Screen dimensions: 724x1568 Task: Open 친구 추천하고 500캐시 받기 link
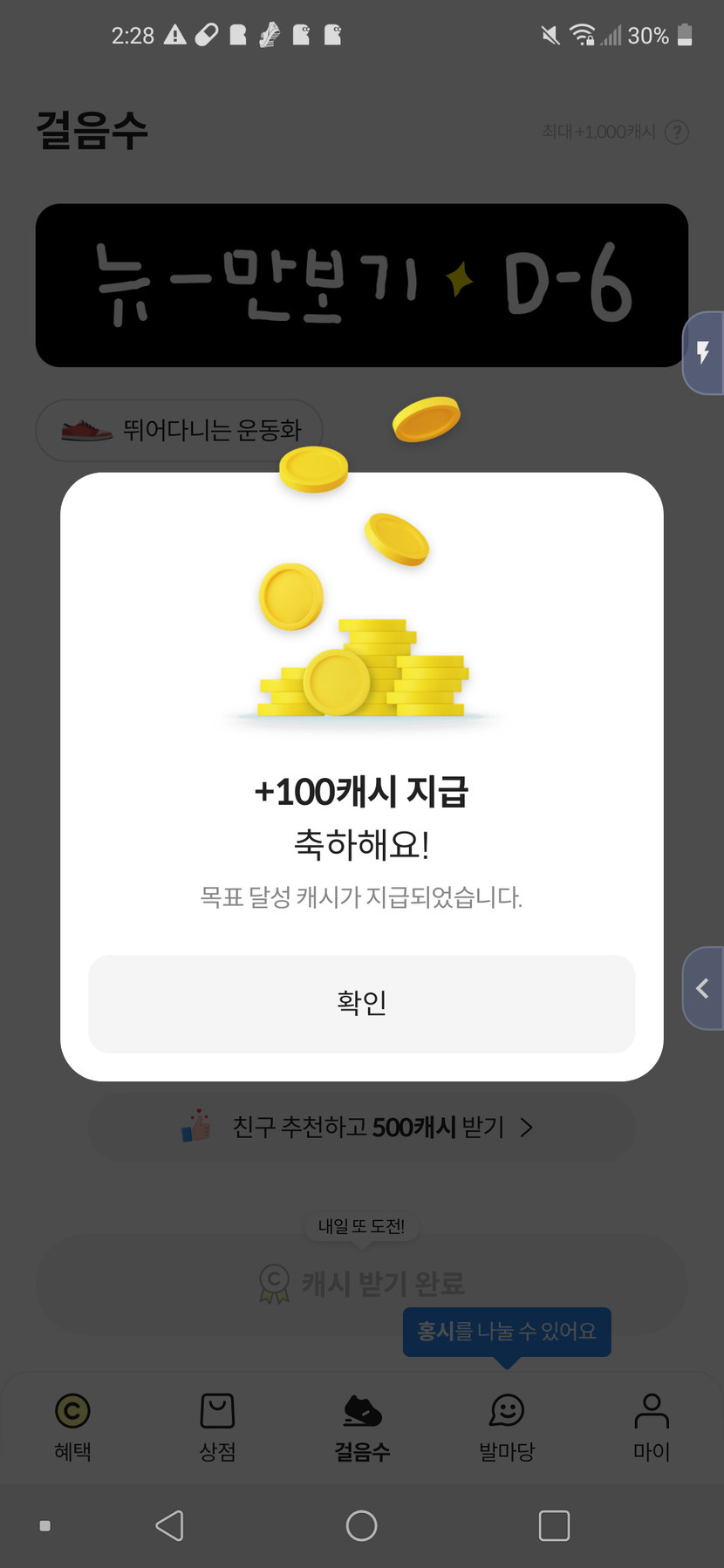click(x=361, y=1127)
